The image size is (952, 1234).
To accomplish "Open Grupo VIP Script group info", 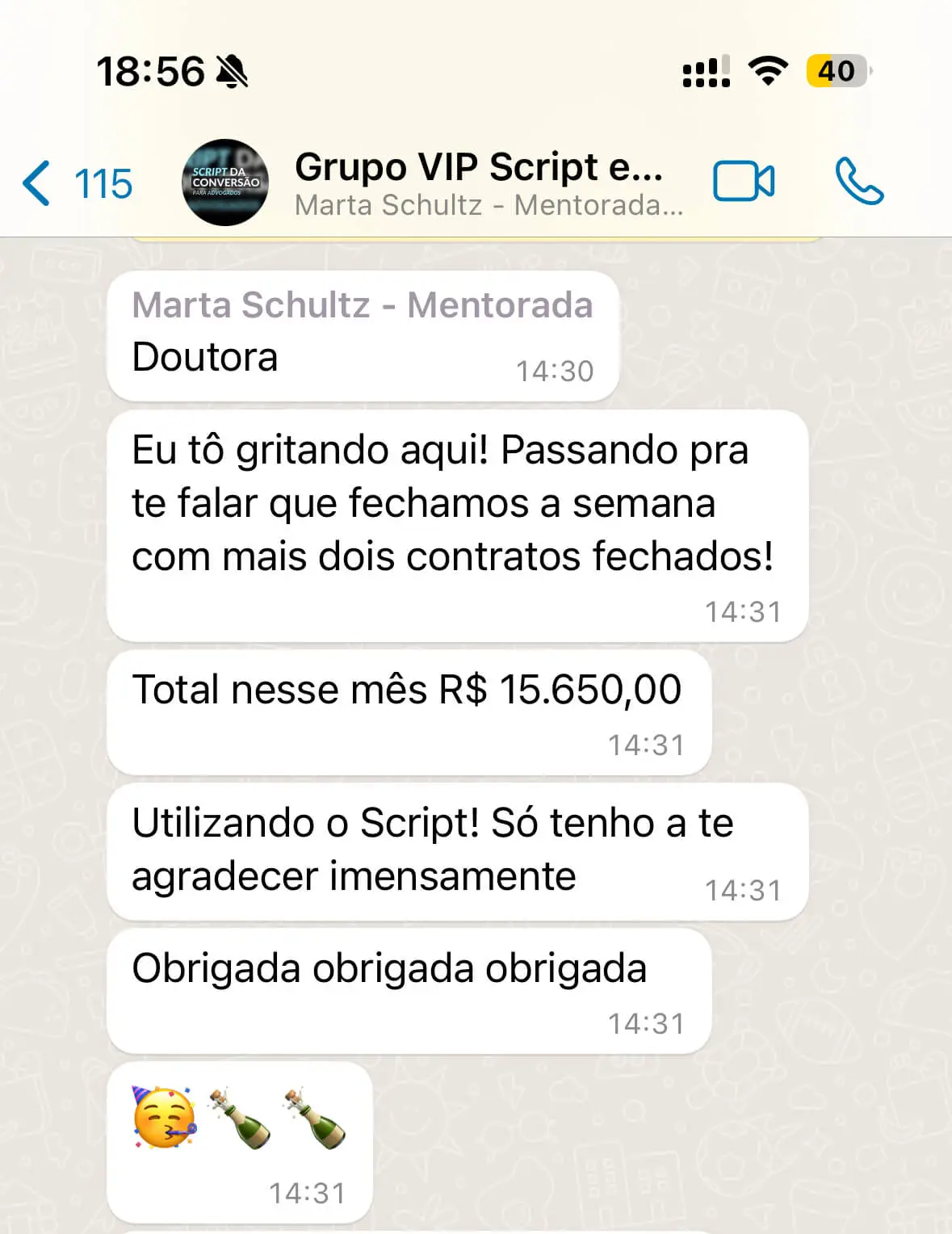I will [480, 183].
